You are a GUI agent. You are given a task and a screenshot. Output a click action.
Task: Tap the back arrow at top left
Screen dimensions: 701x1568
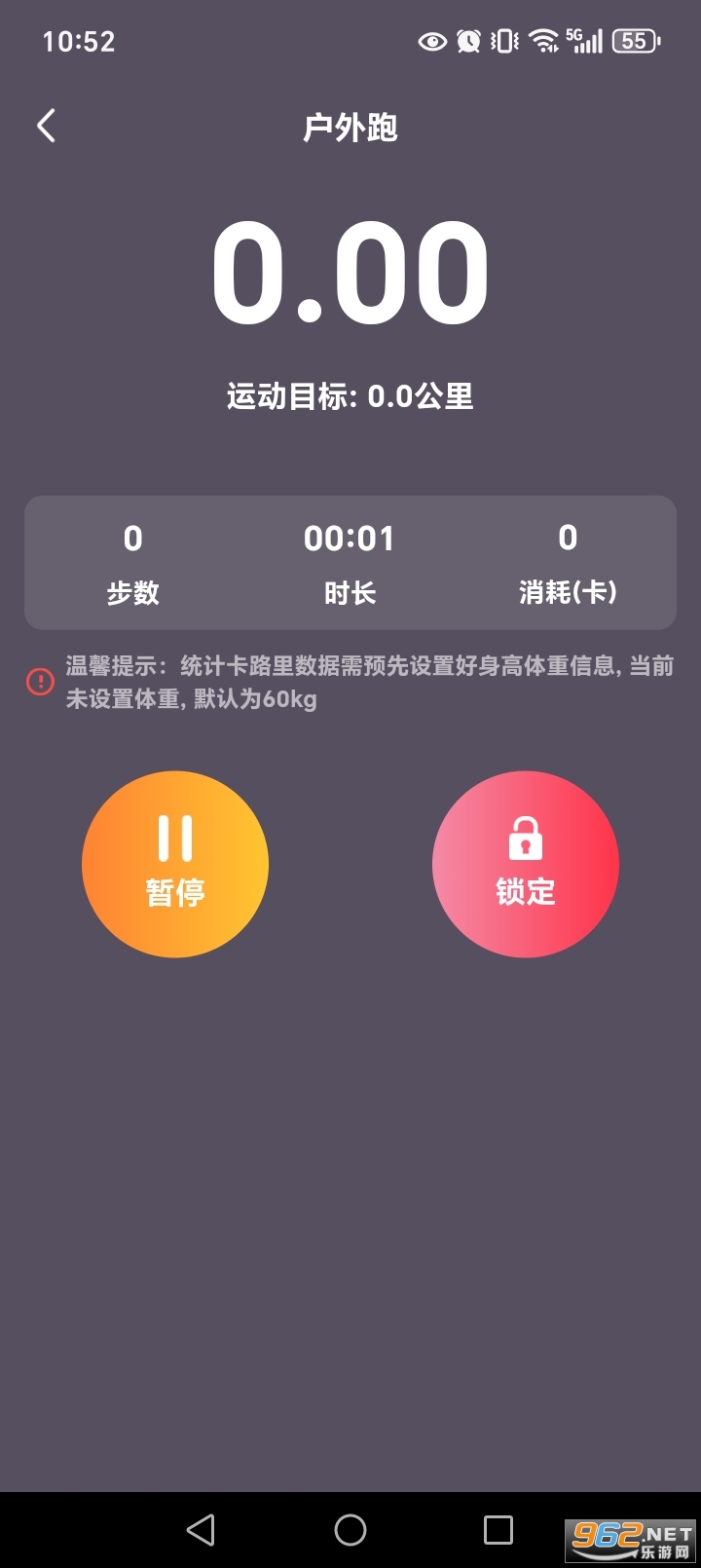point(46,127)
